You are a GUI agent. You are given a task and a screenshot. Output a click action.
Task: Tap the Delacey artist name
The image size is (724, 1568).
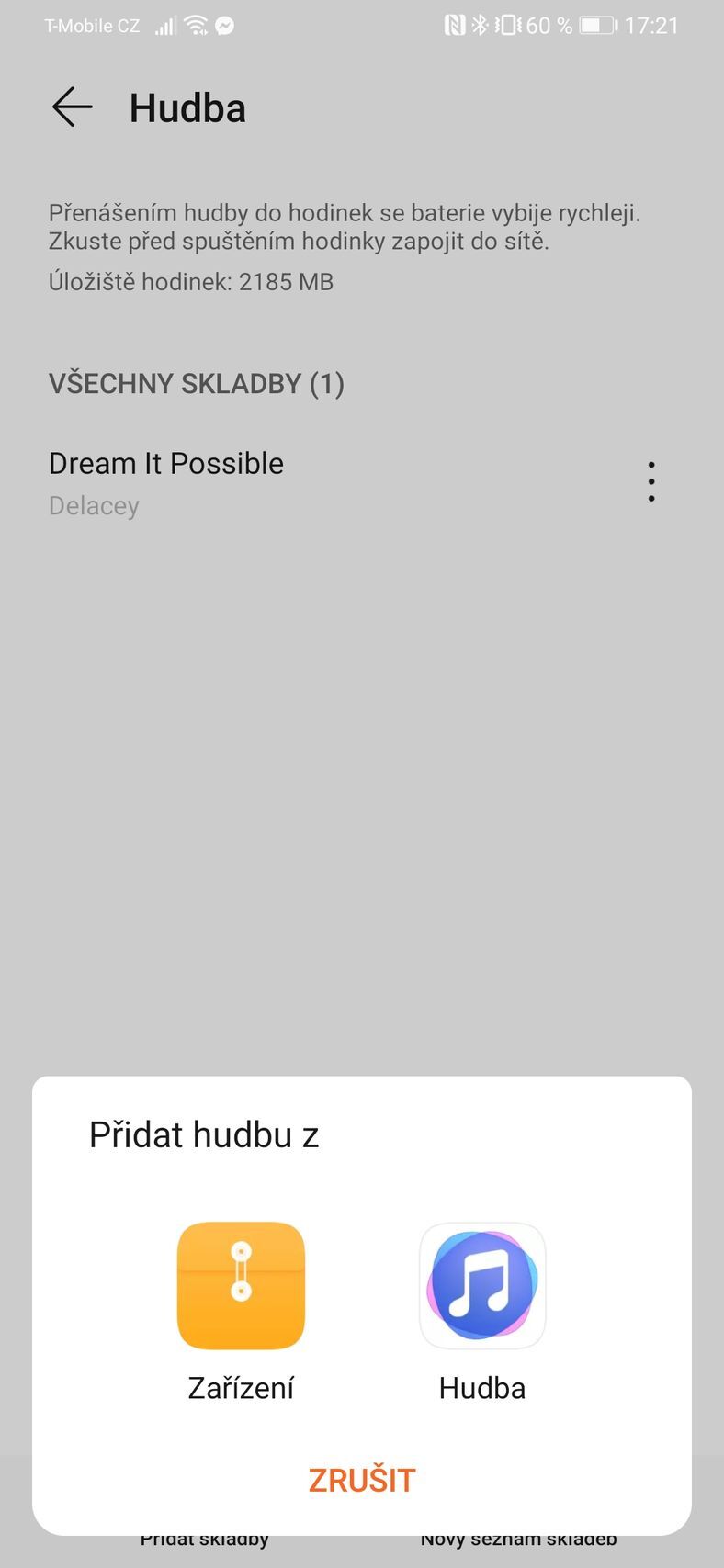[x=94, y=505]
